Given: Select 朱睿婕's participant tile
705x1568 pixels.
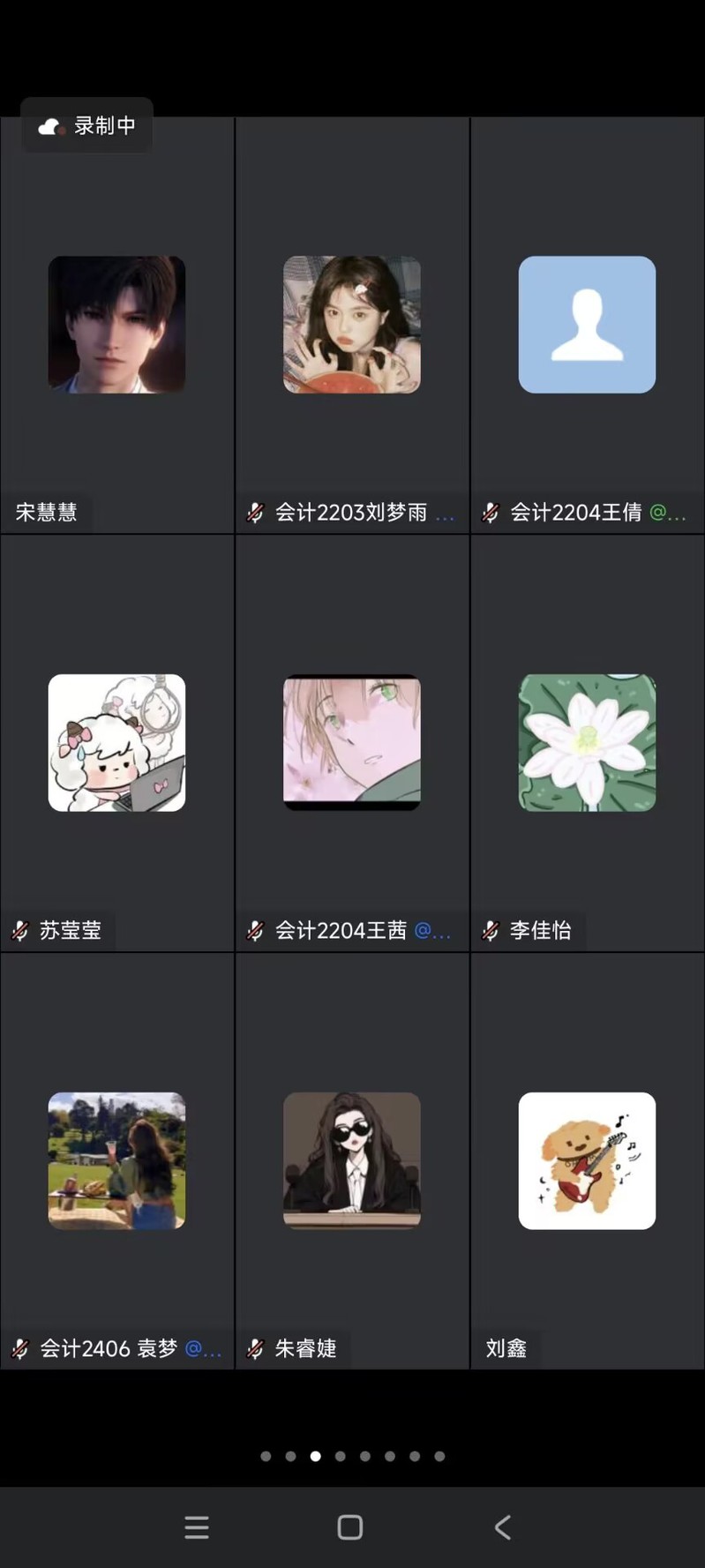Looking at the screenshot, I should pos(351,1160).
